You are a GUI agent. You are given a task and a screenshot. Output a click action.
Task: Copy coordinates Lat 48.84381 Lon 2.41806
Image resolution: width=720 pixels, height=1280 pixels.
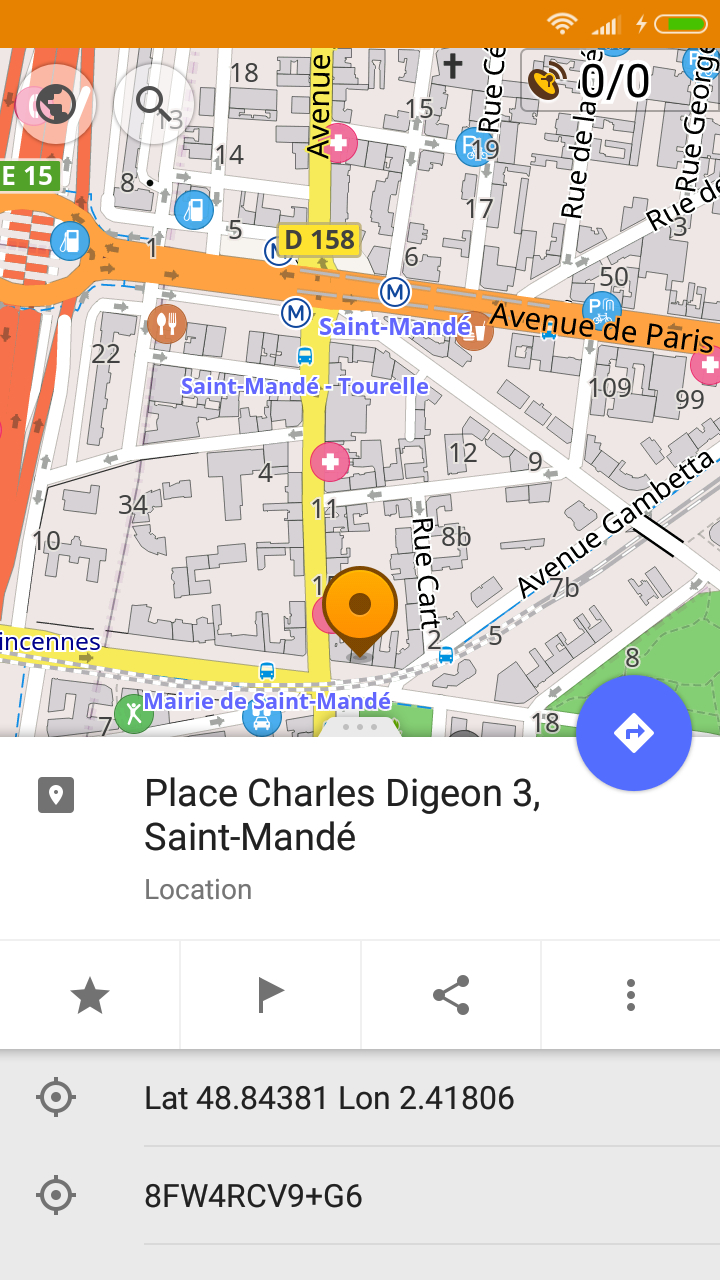pyautogui.click(x=330, y=1097)
